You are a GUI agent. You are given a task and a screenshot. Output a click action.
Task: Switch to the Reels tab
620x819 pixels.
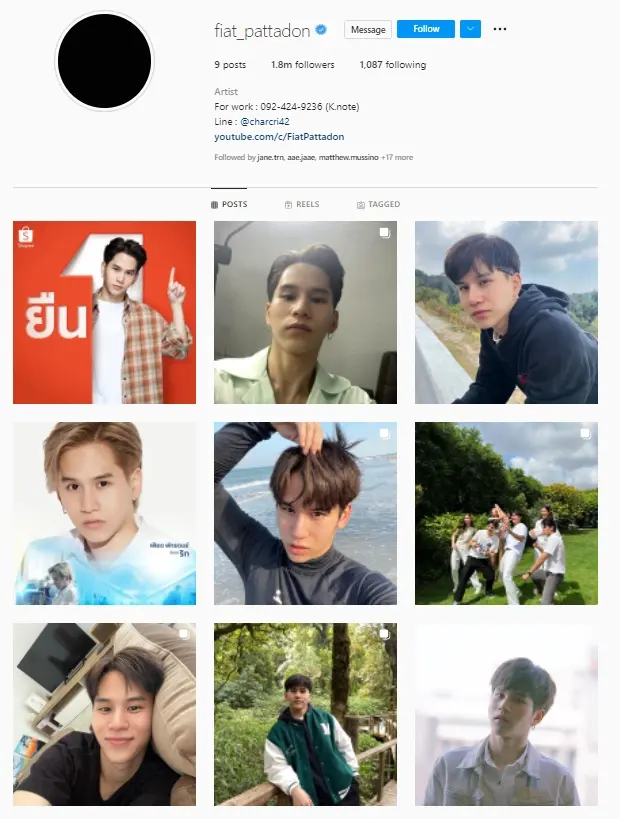(302, 204)
